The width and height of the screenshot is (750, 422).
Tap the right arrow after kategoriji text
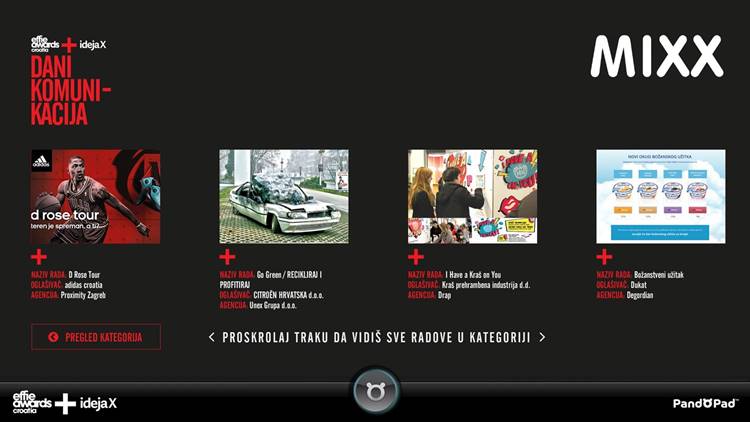pyautogui.click(x=542, y=337)
